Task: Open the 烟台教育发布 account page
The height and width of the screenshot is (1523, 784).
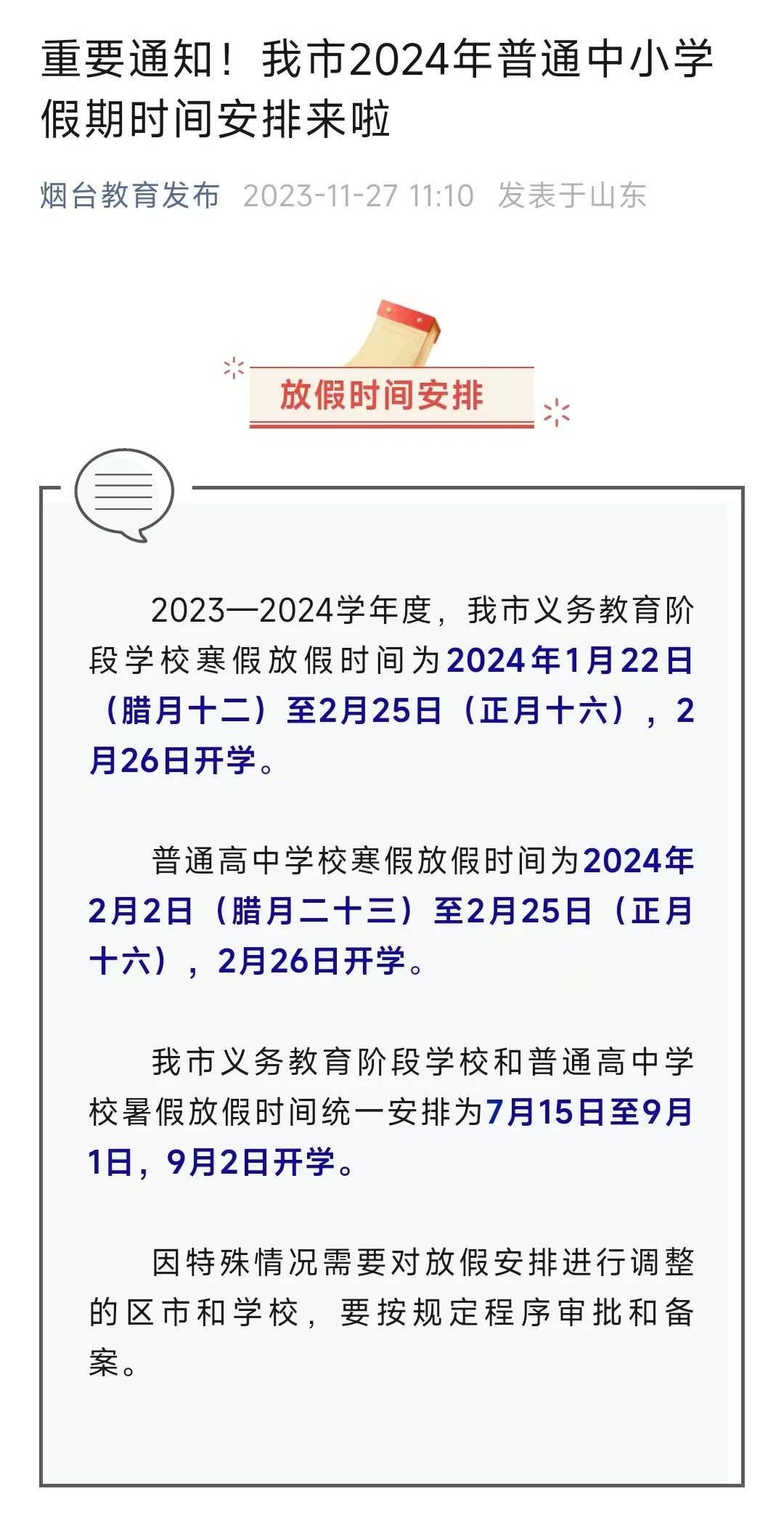Action: [130, 195]
